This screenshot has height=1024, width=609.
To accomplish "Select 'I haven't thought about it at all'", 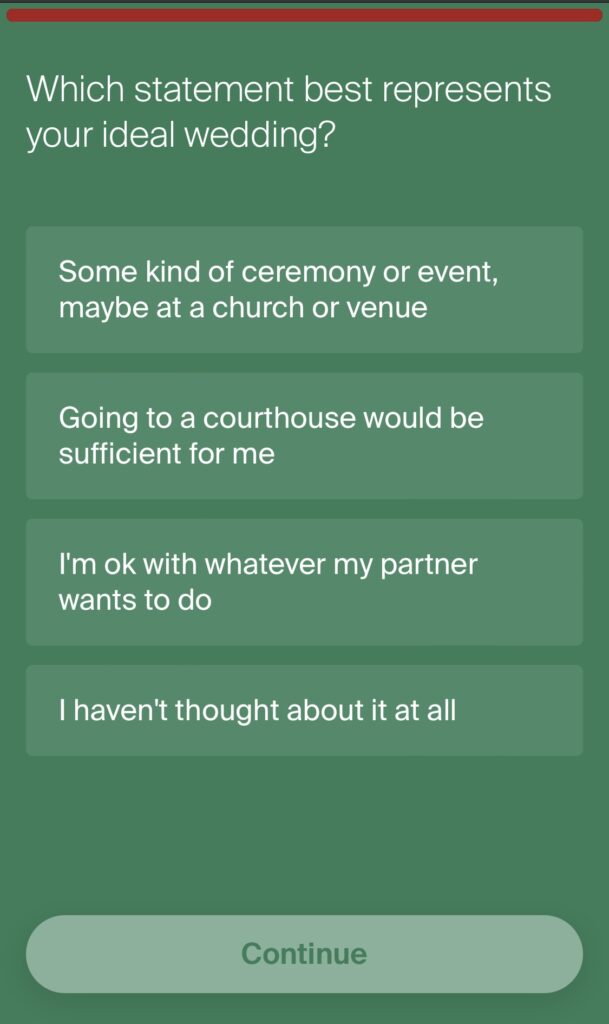I will pos(304,710).
